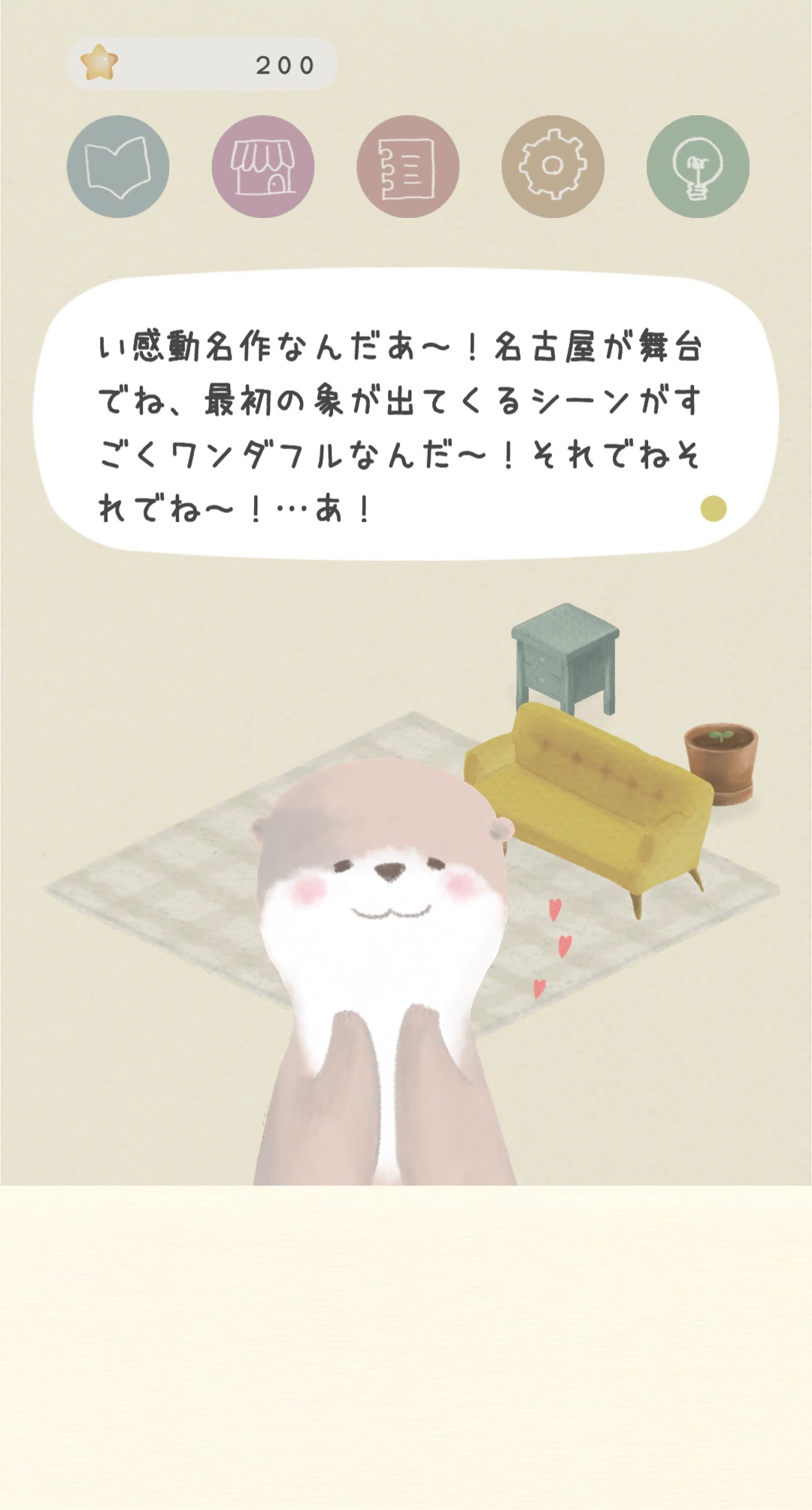
Task: Open the notebook list icon
Action: point(408,166)
